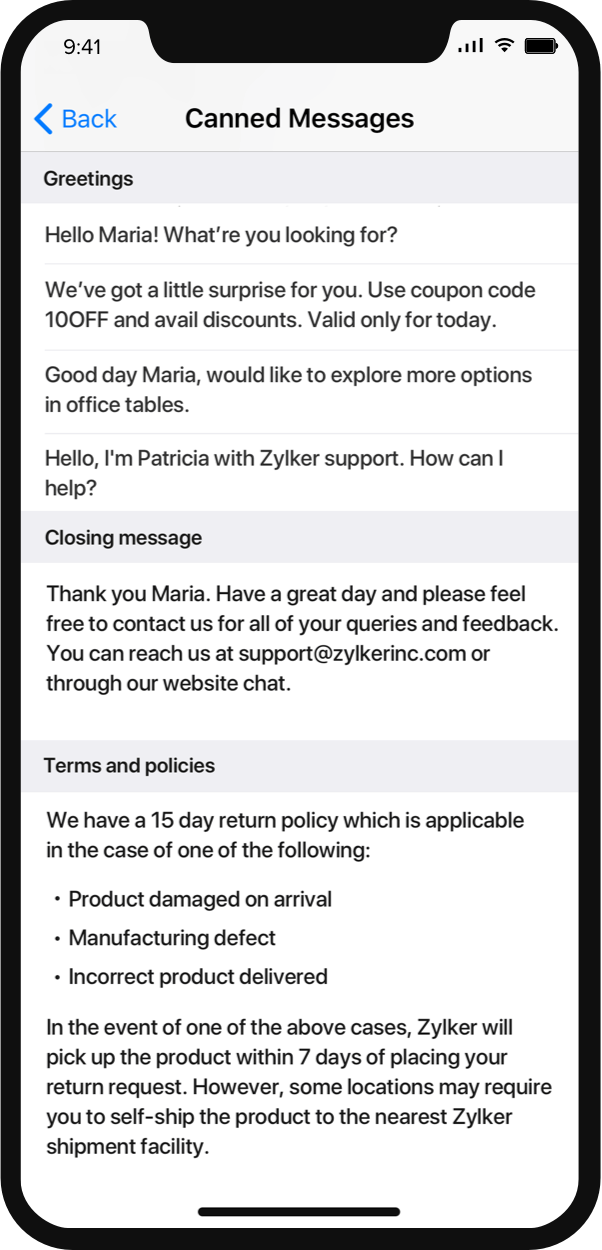Choose the coupon code 10OFF canned message
This screenshot has height=1250, width=602.
[x=300, y=306]
